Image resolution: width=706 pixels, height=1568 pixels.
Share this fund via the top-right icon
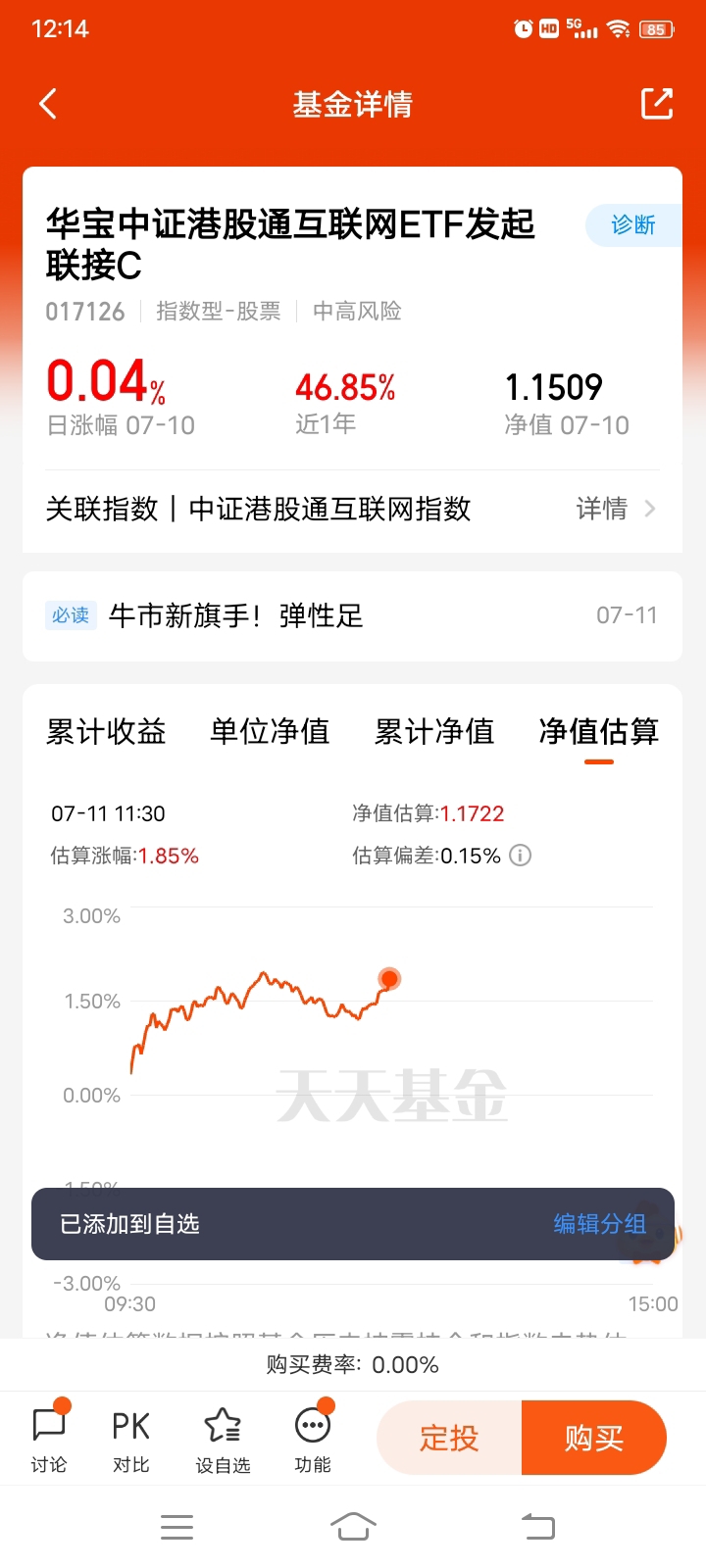coord(657,104)
